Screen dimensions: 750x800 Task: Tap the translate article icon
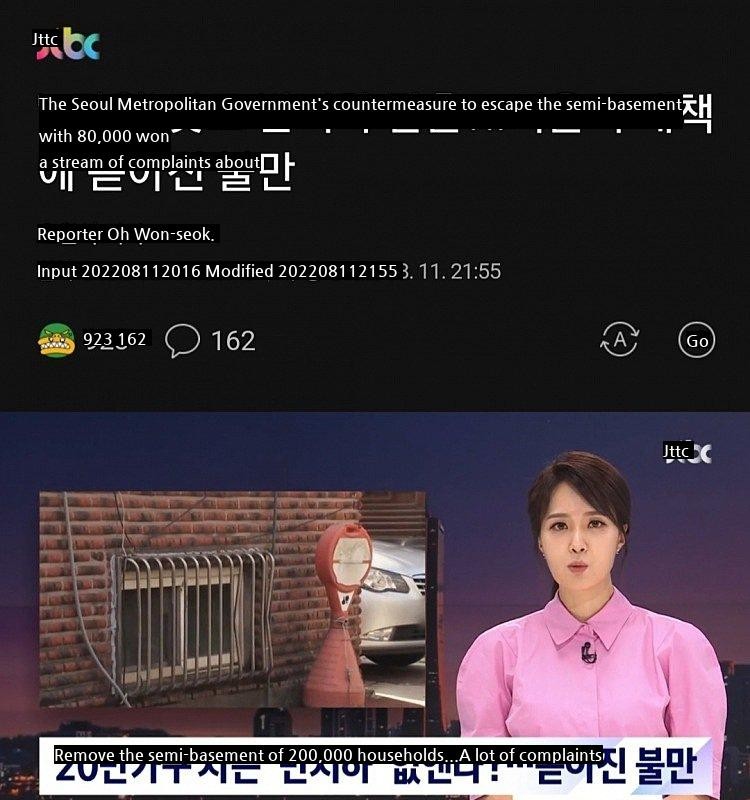[619, 340]
